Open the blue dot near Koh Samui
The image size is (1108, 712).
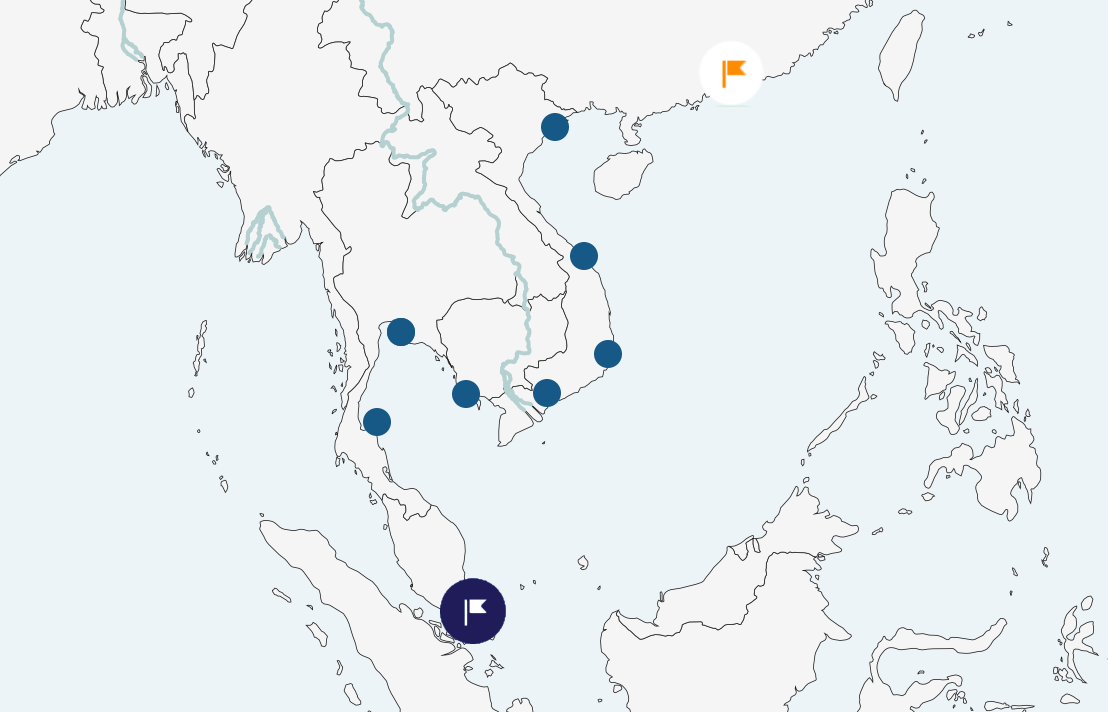tap(377, 422)
